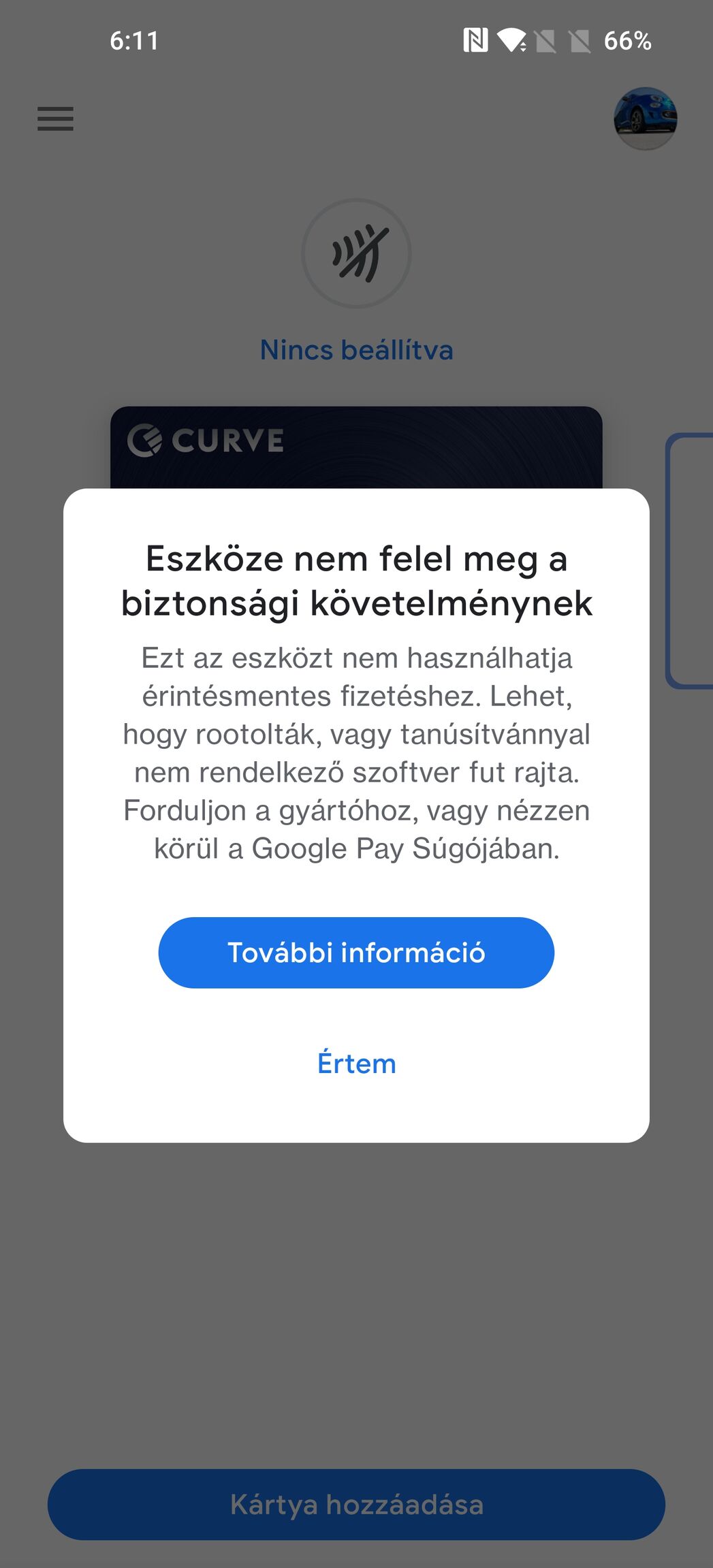Image resolution: width=713 pixels, height=1568 pixels.
Task: Open the Curve card
Action: tap(356, 446)
